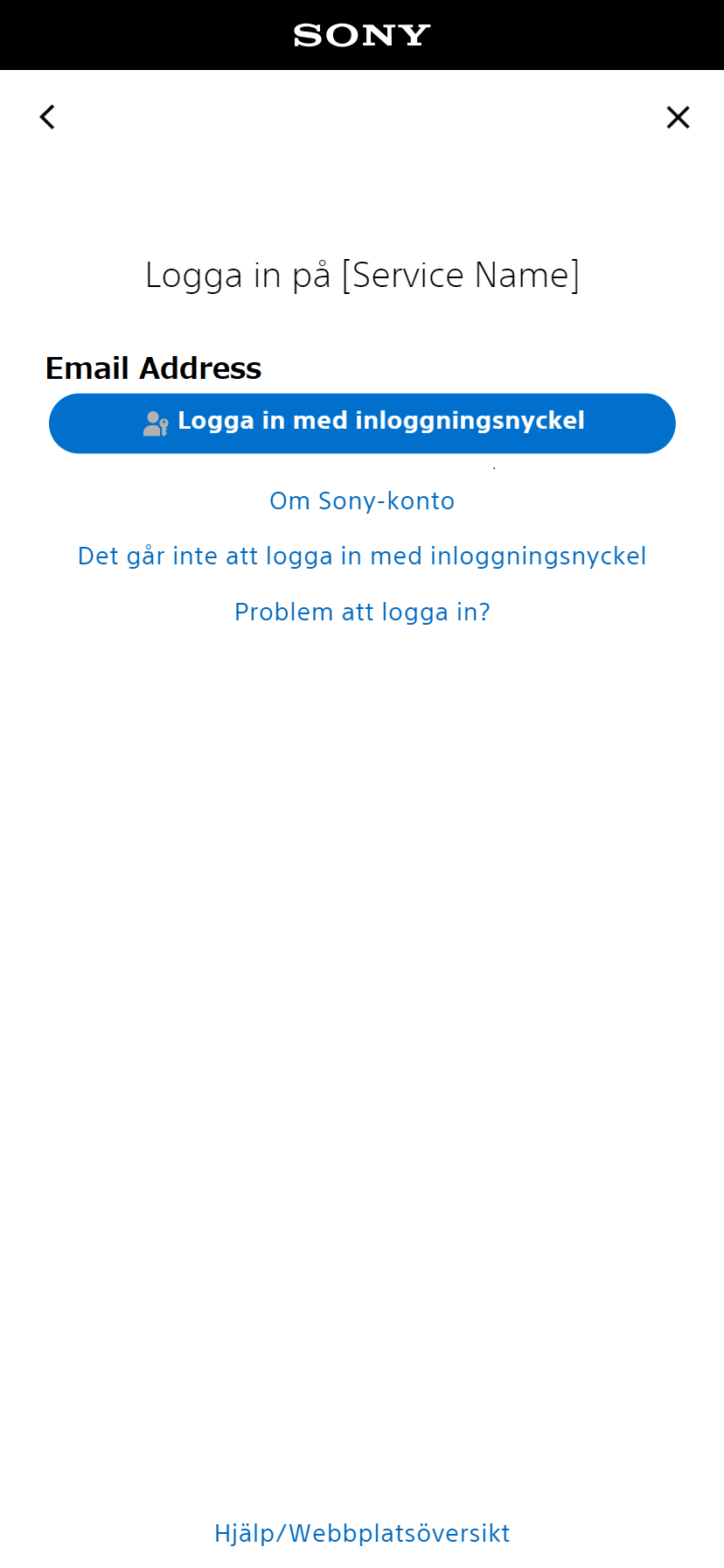Viewport: 724px width, 1568px height.
Task: Select Problem att logga in? link
Action: (362, 612)
